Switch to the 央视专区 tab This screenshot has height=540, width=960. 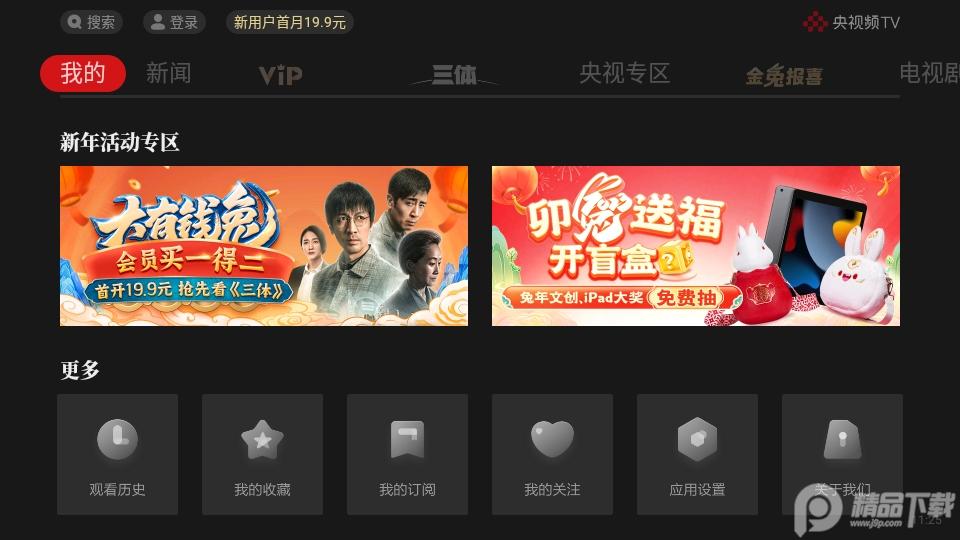pos(624,73)
